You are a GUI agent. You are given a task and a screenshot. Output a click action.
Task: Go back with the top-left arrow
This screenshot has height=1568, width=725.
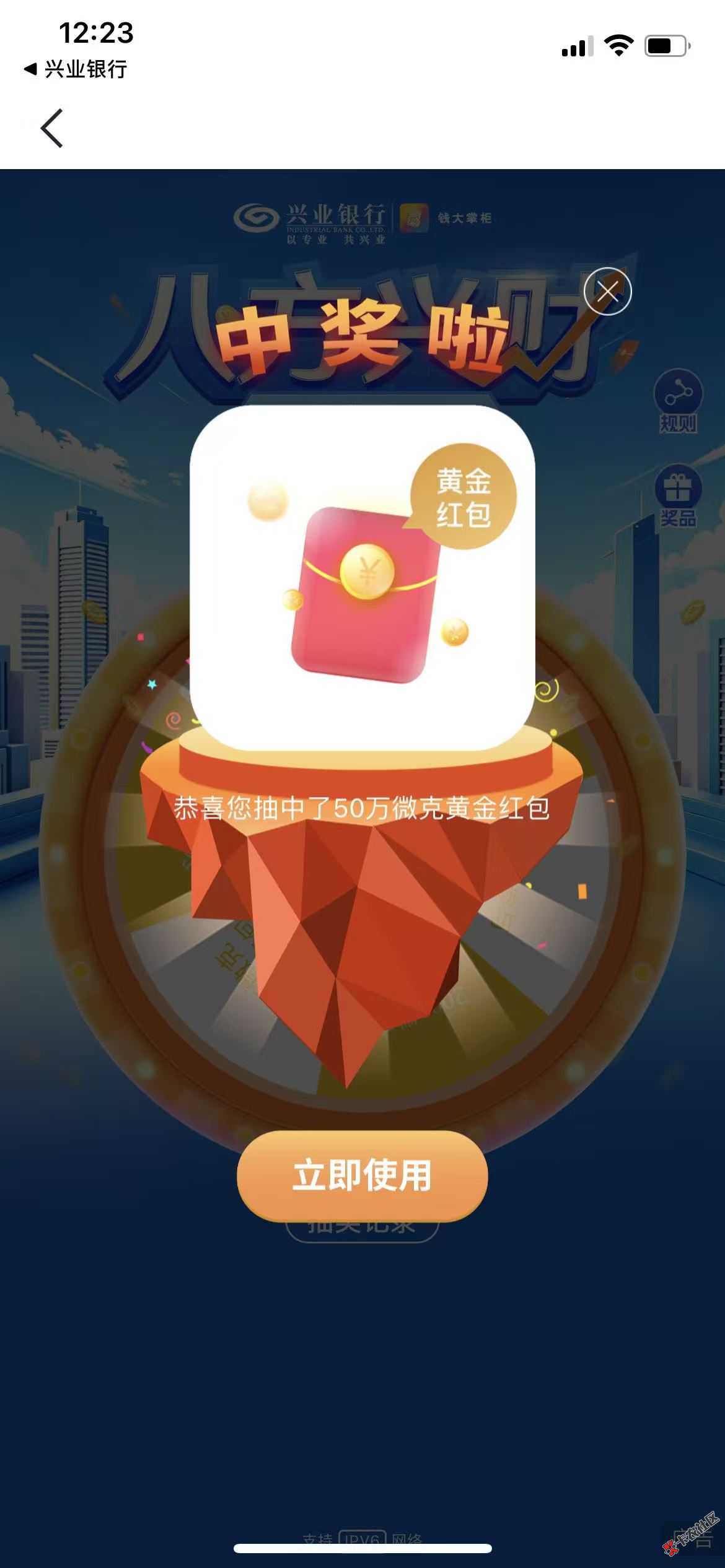coord(52,128)
